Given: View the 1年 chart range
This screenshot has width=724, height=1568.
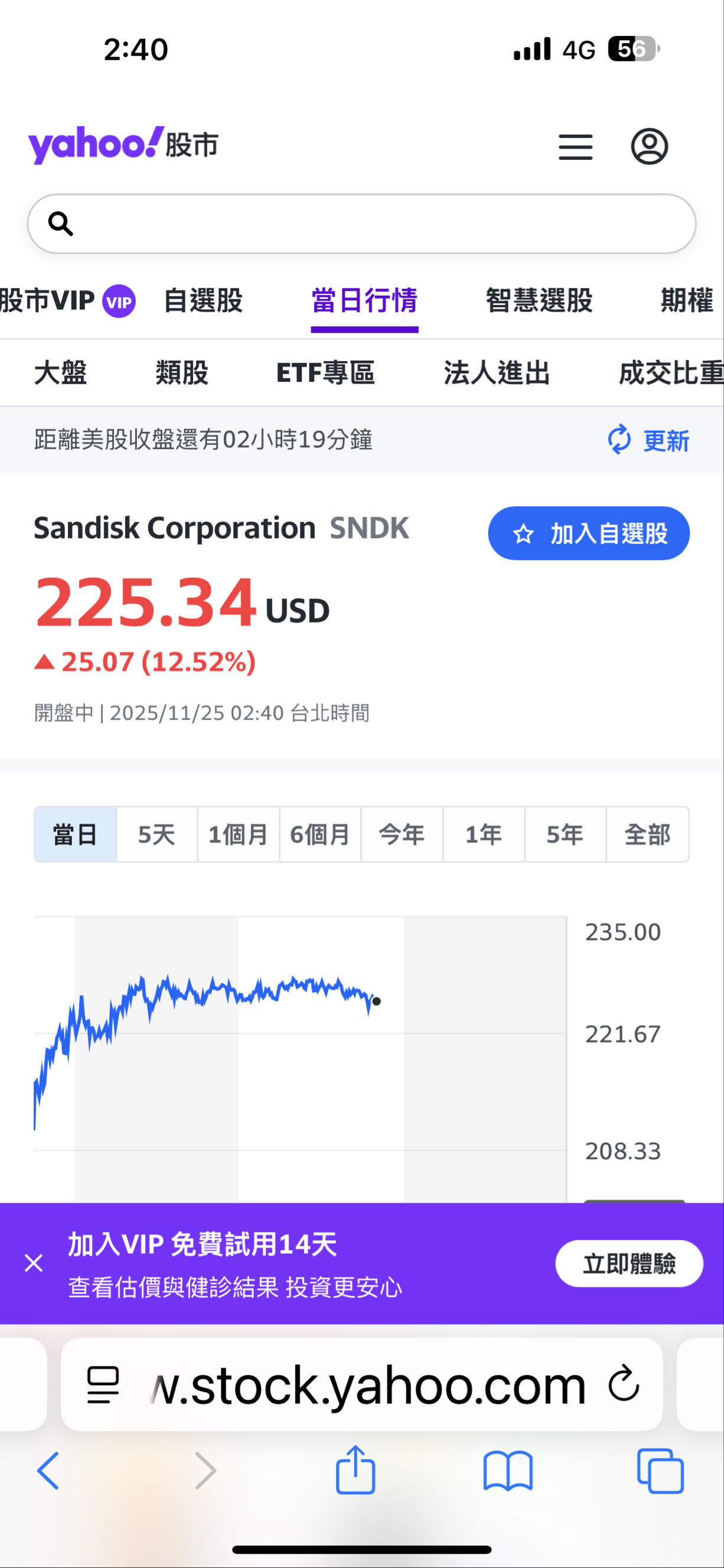Looking at the screenshot, I should pyautogui.click(x=484, y=834).
